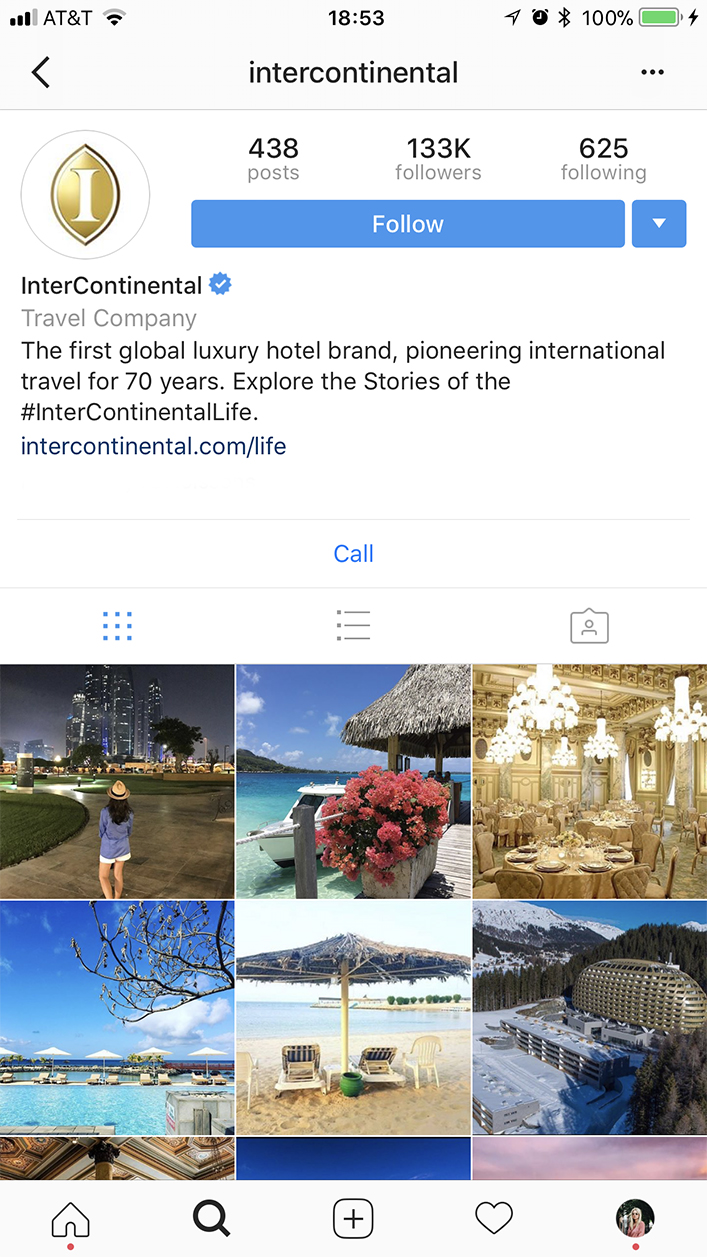Open the boat and pink flowers post
The image size is (707, 1257).
pyautogui.click(x=353, y=781)
